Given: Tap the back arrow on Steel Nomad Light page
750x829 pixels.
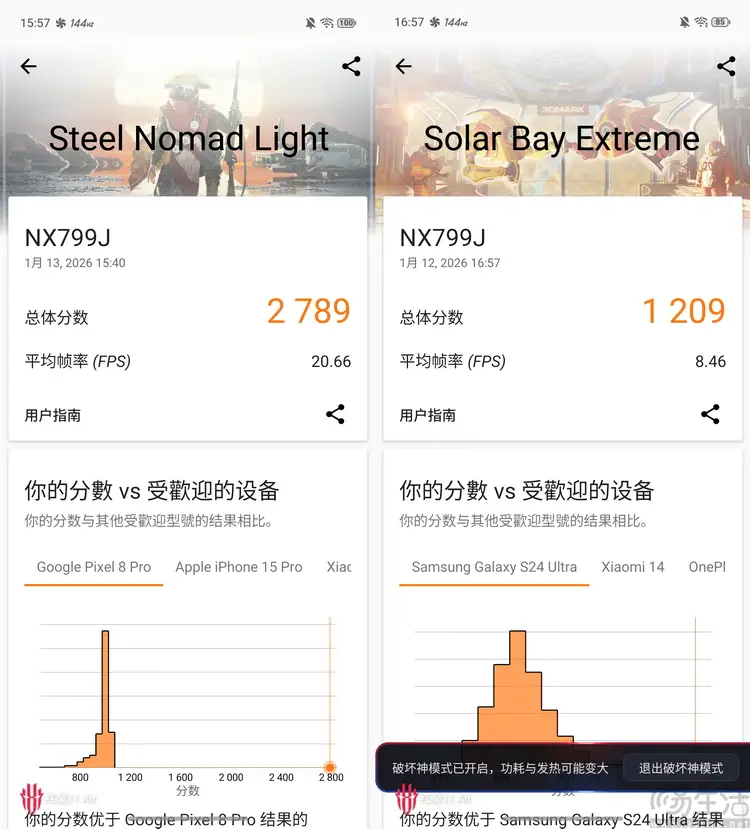Looking at the screenshot, I should coord(28,66).
